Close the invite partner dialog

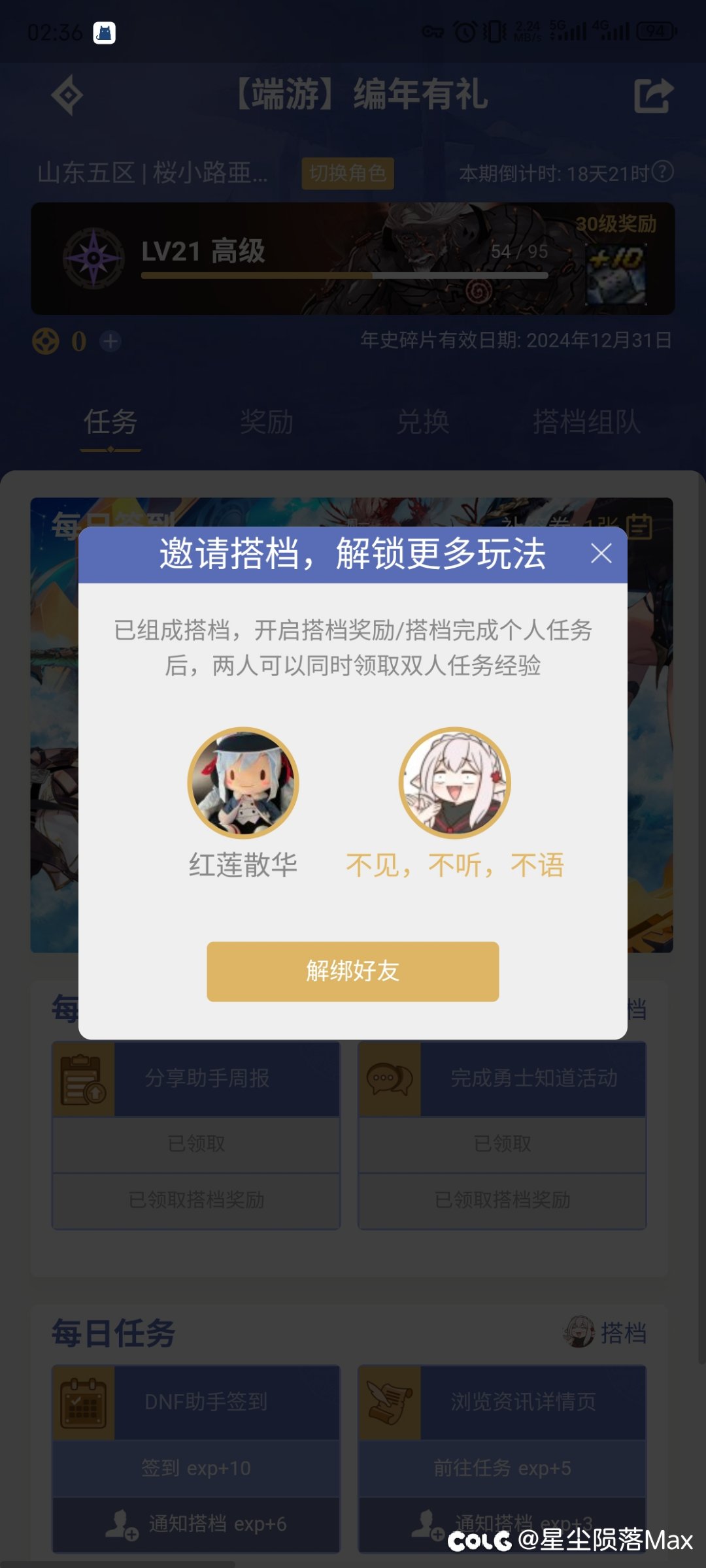click(x=601, y=553)
